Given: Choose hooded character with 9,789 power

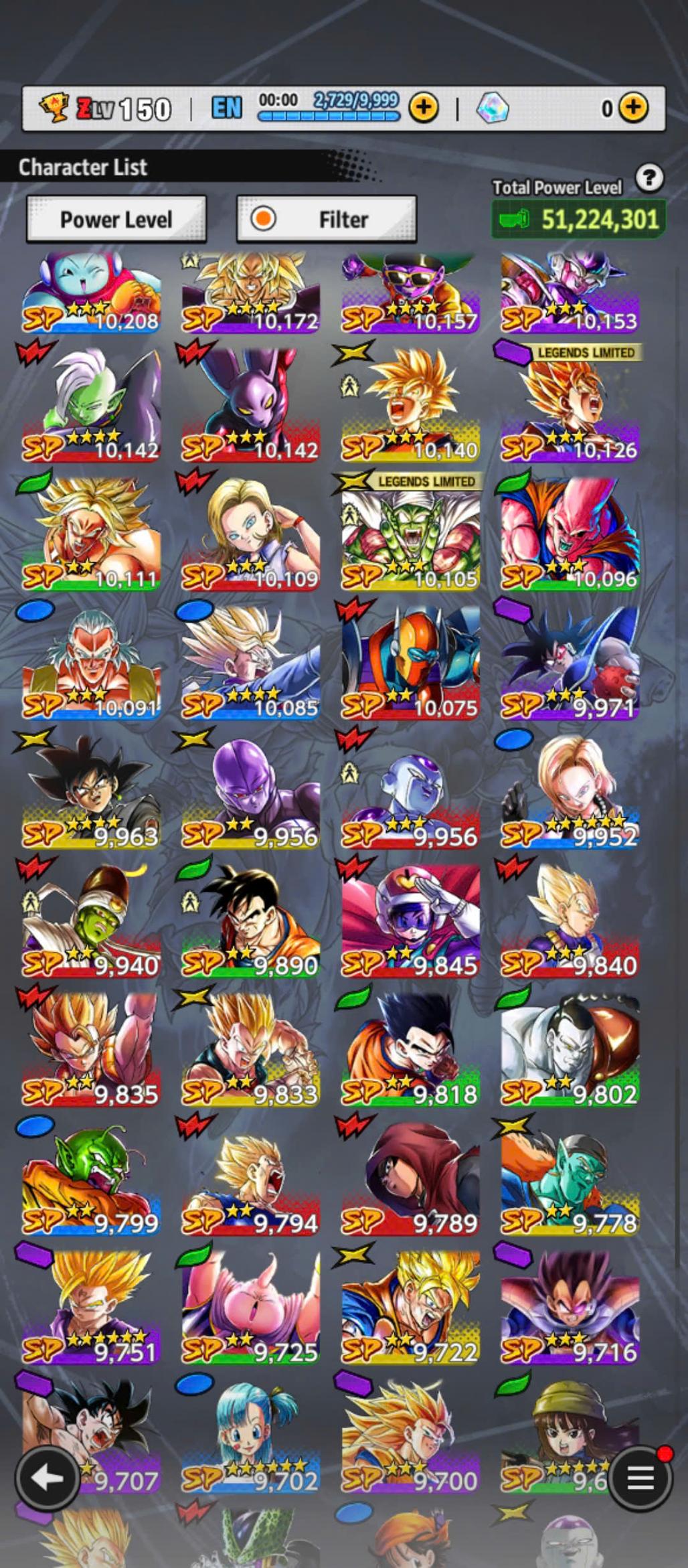Looking at the screenshot, I should pos(410,1178).
